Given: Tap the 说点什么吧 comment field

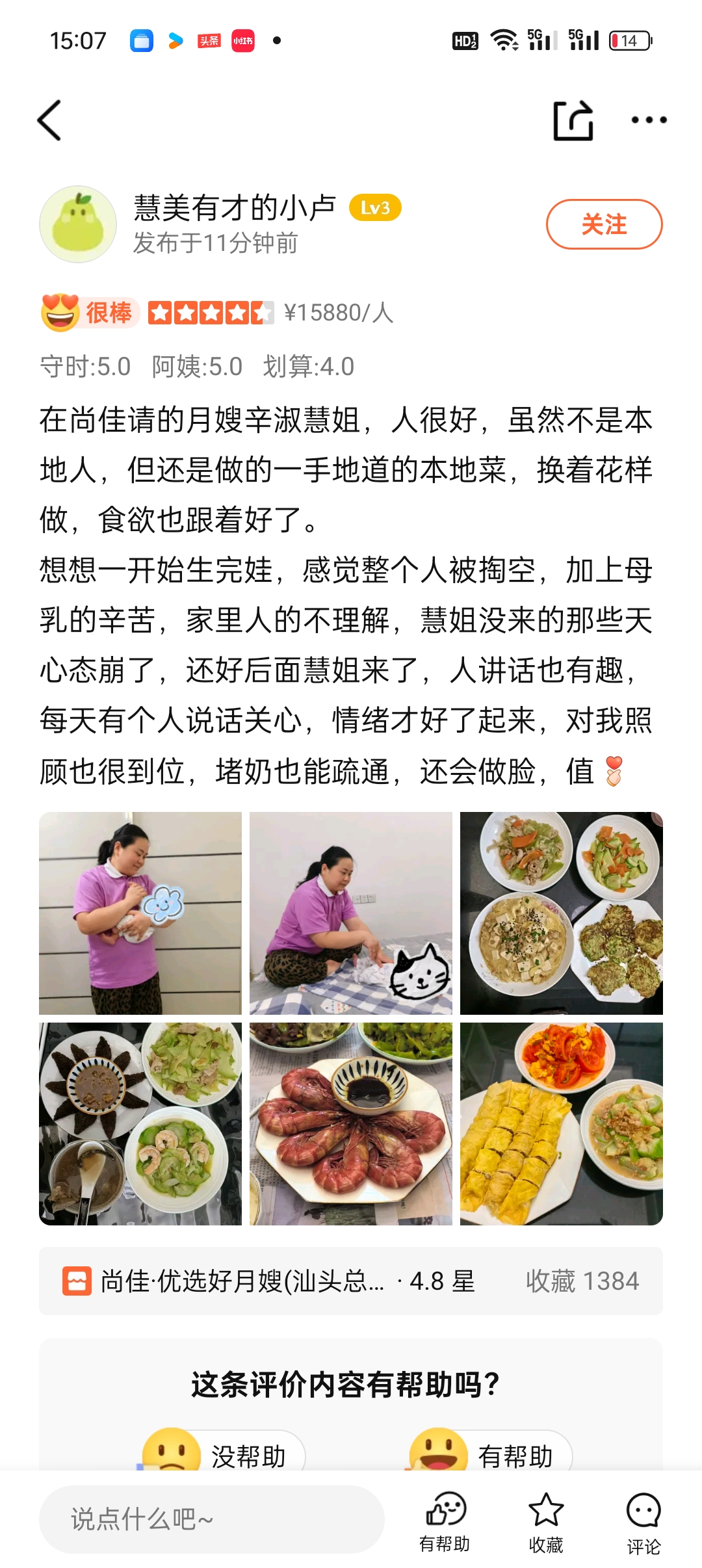Looking at the screenshot, I should coord(211,1519).
